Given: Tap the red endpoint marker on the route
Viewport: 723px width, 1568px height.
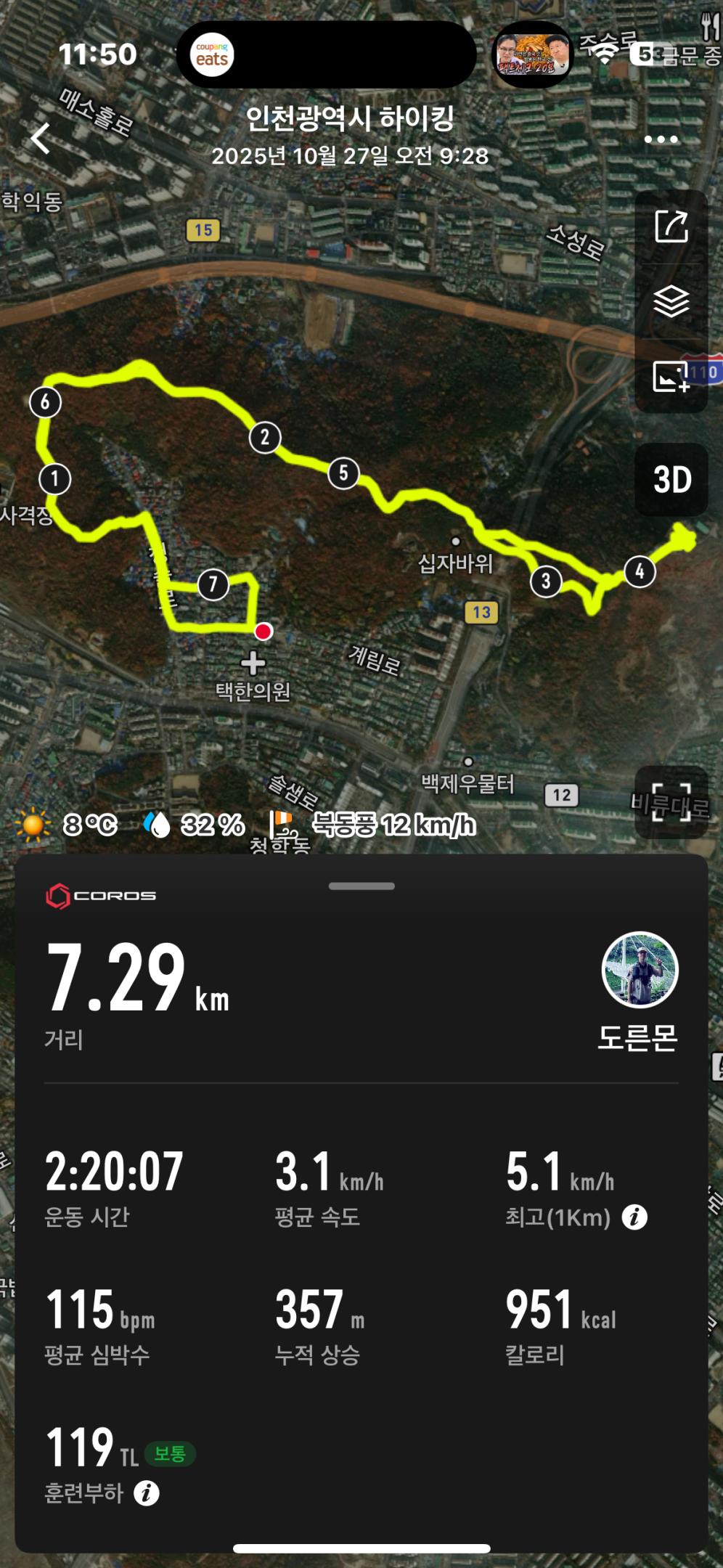Looking at the screenshot, I should click(263, 633).
